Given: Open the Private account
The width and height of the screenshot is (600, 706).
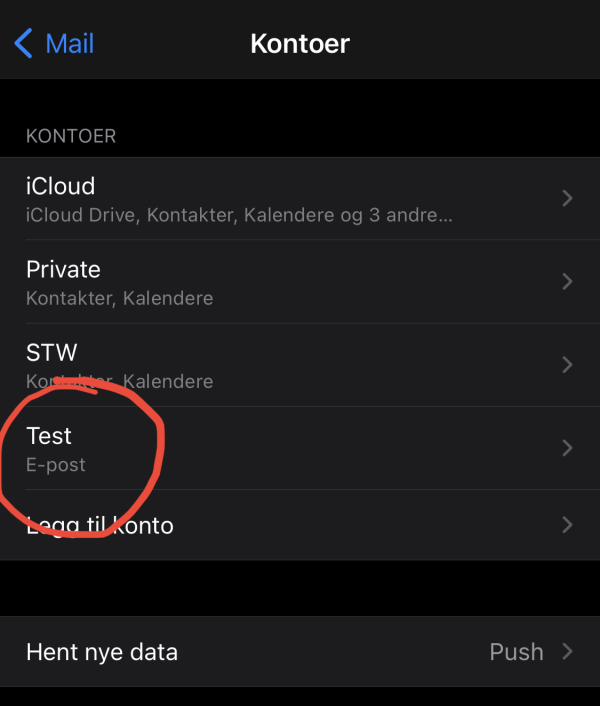Looking at the screenshot, I should click(x=300, y=282).
